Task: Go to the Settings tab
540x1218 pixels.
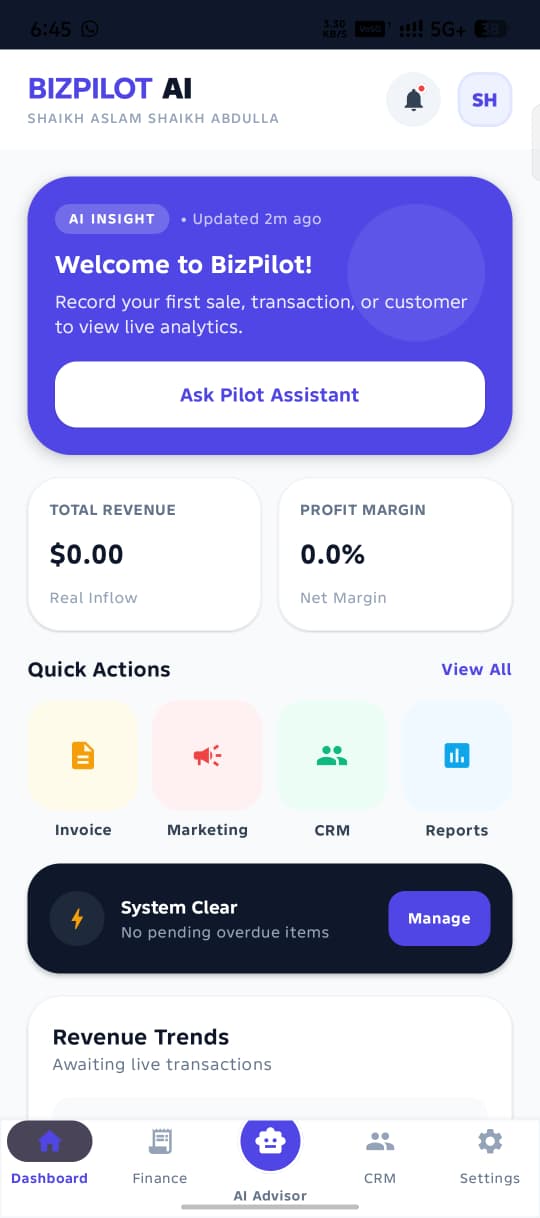Action: pos(490,1156)
